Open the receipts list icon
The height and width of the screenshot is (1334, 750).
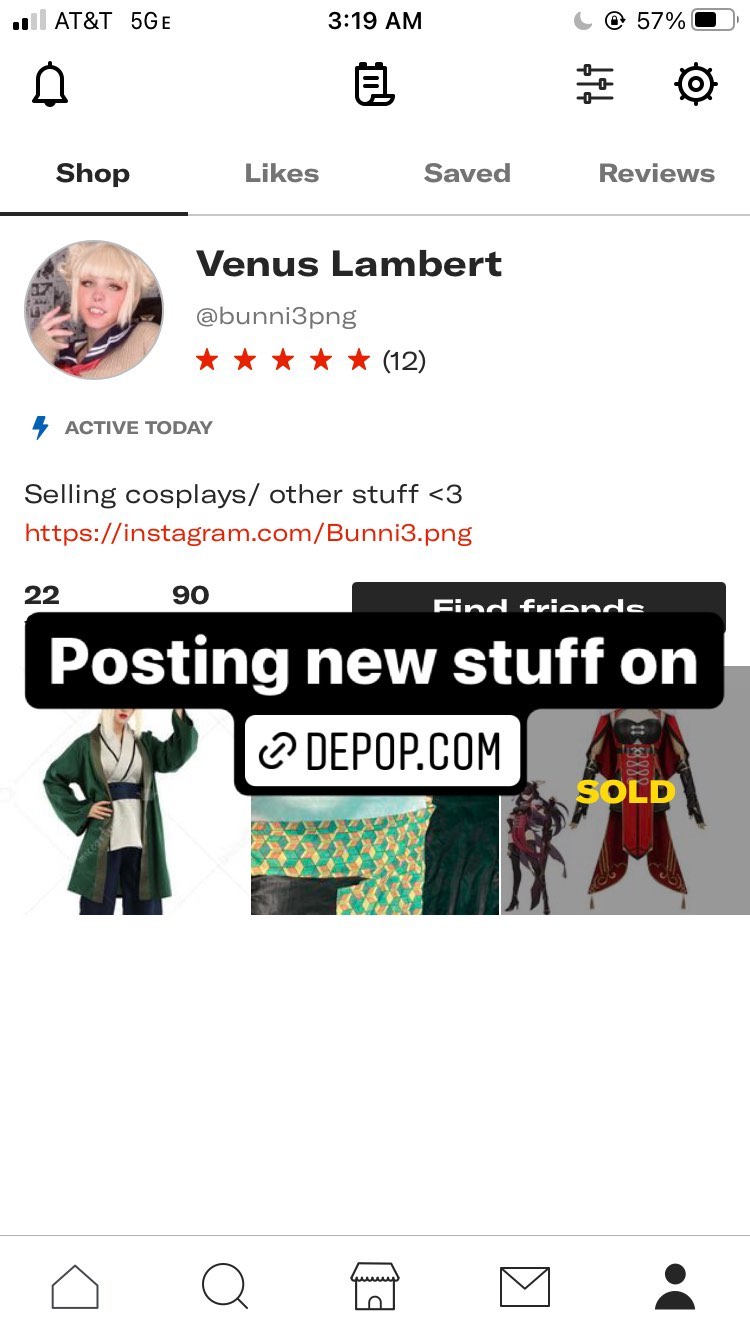374,85
